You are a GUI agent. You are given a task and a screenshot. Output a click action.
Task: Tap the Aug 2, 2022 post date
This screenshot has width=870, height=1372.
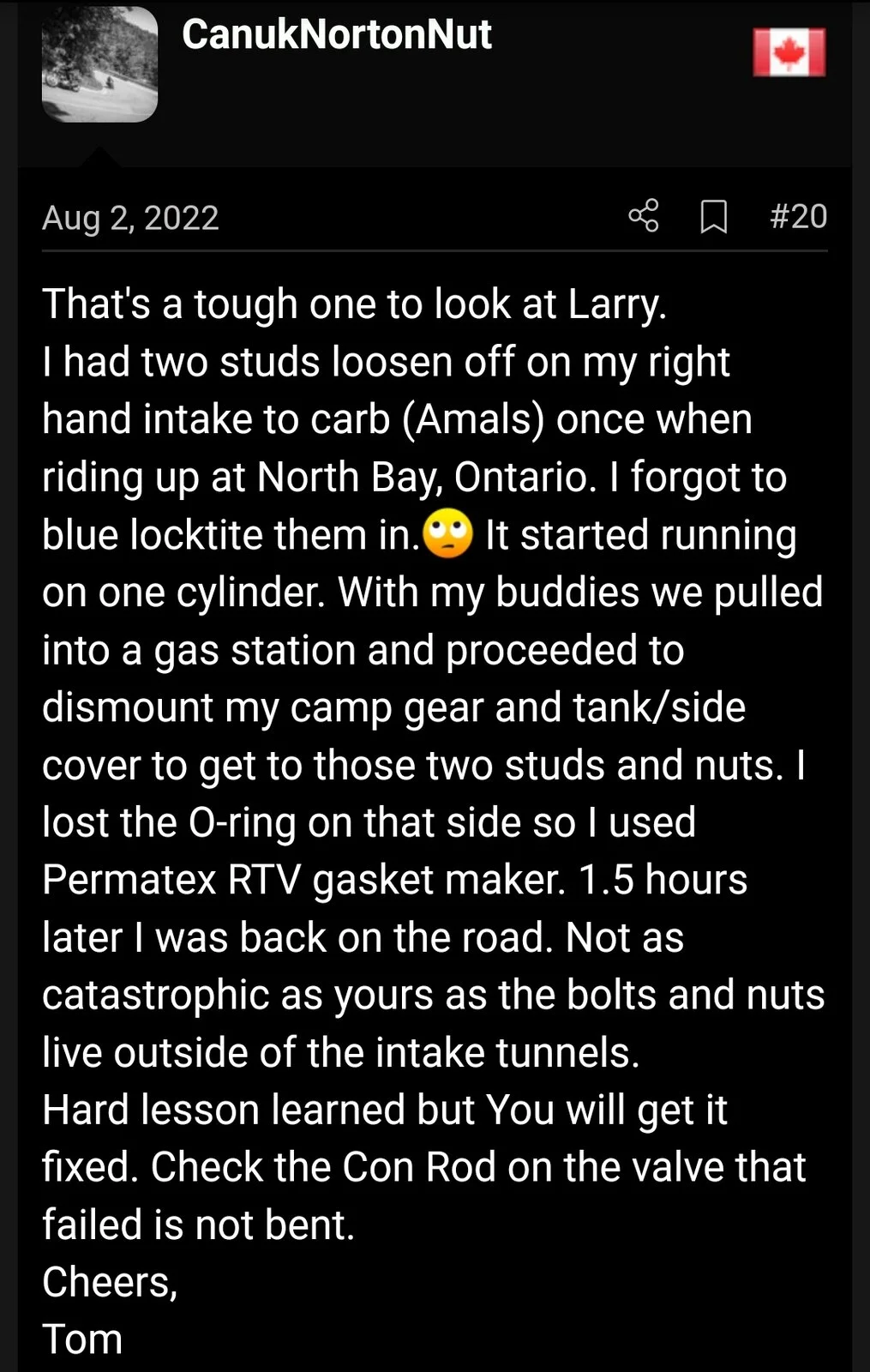click(130, 218)
